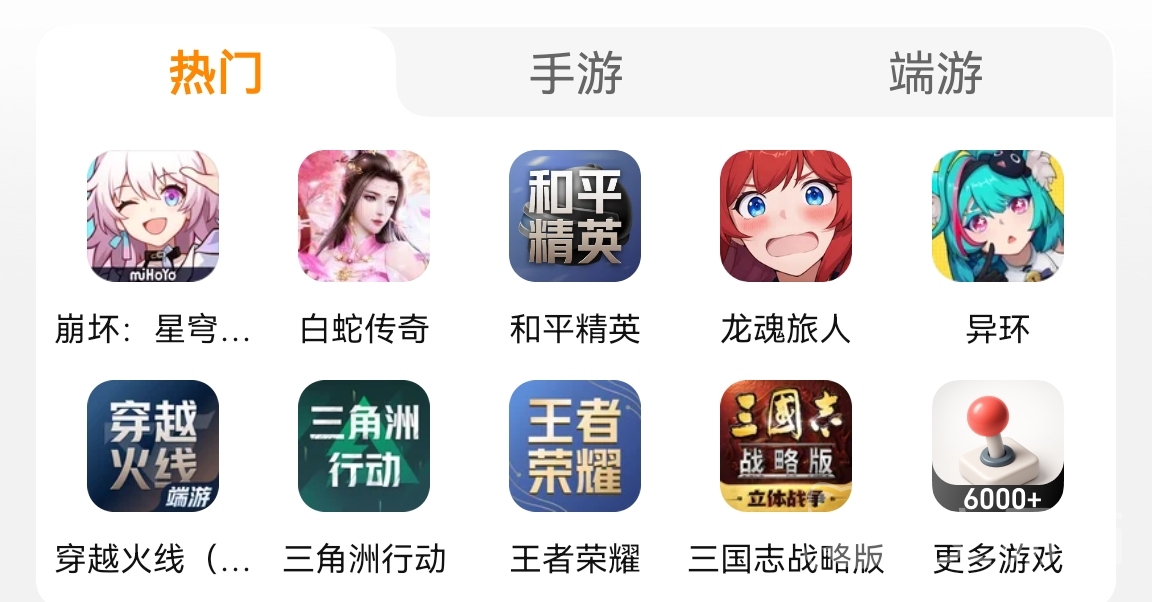Viewport: 1152px width, 602px height.
Task: Select the 热门 tab
Action: coord(216,73)
